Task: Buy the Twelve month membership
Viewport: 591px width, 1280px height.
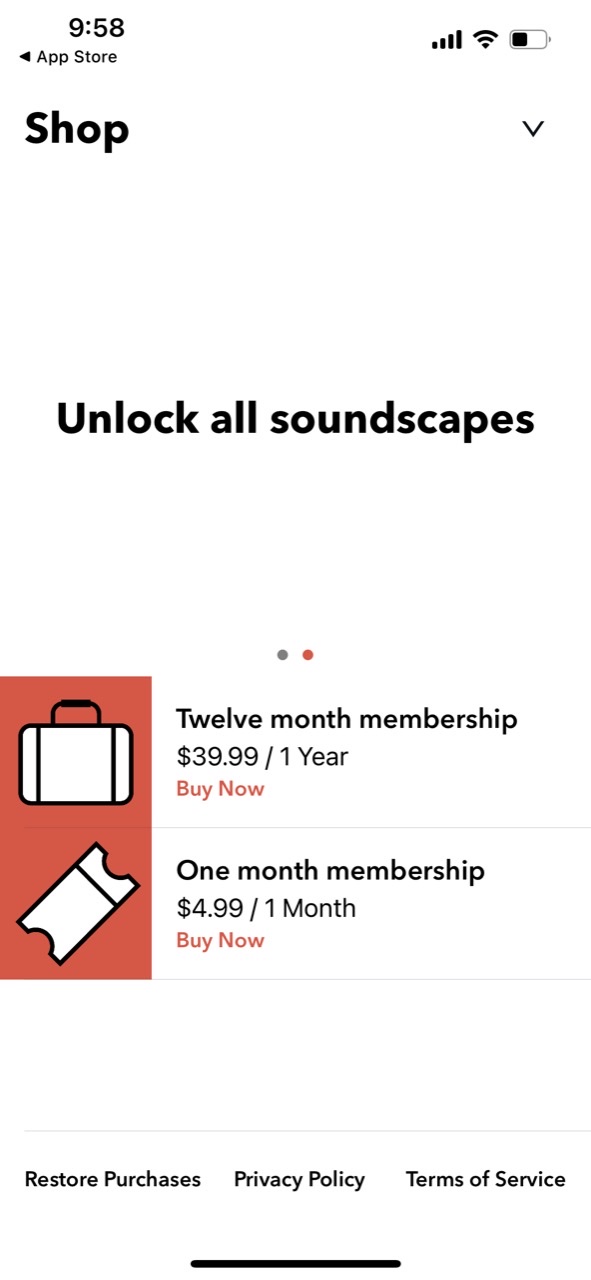Action: tap(220, 789)
